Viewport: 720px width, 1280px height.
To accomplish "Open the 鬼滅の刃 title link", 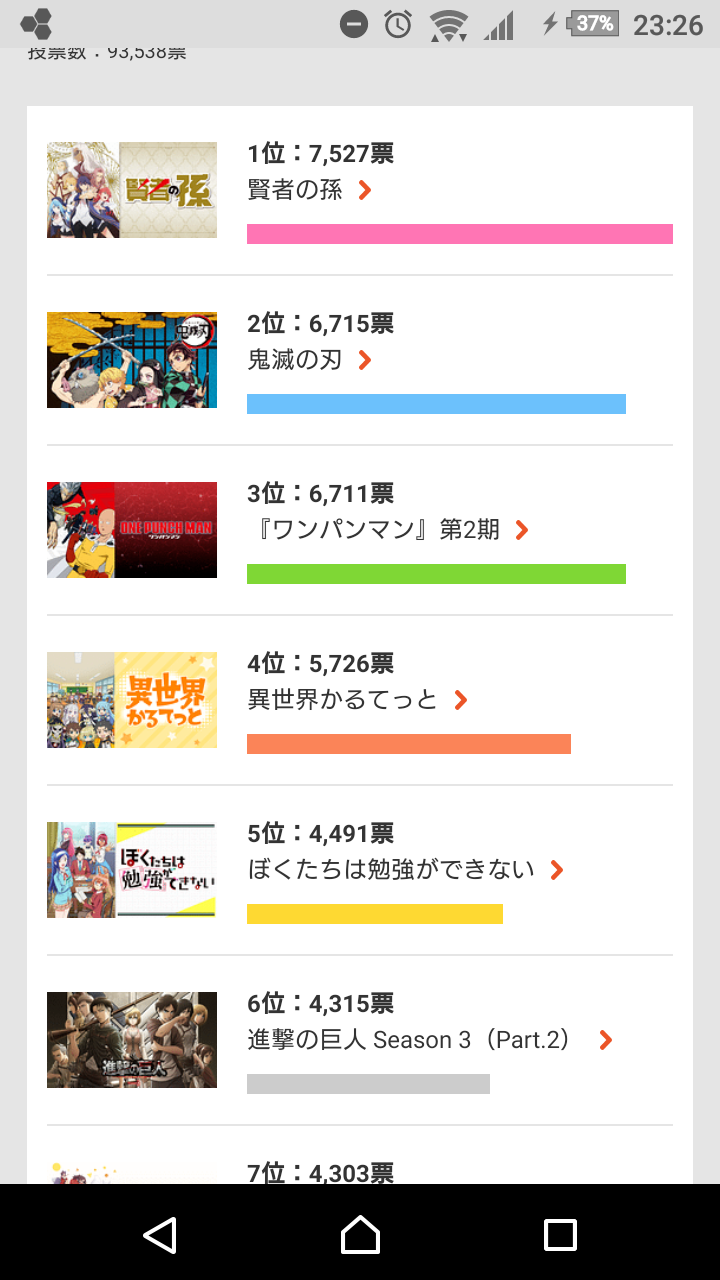I will [x=310, y=360].
